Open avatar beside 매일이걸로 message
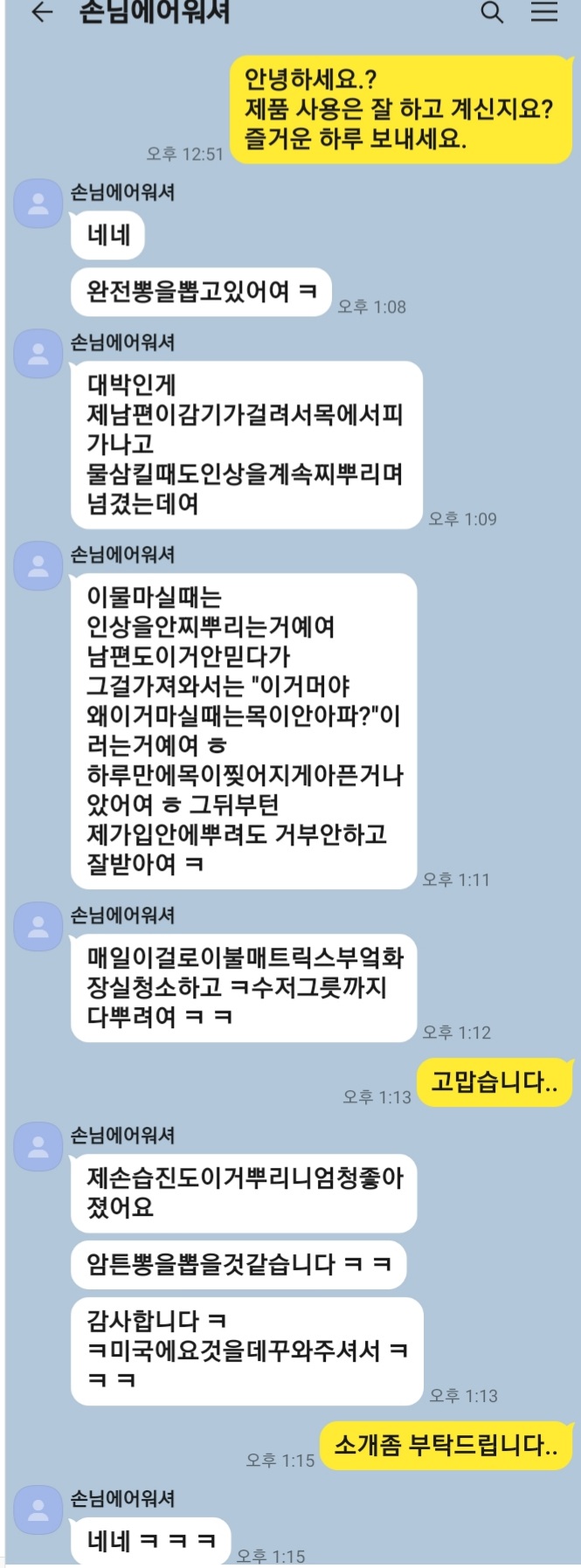The width and height of the screenshot is (581, 1568). click(38, 927)
